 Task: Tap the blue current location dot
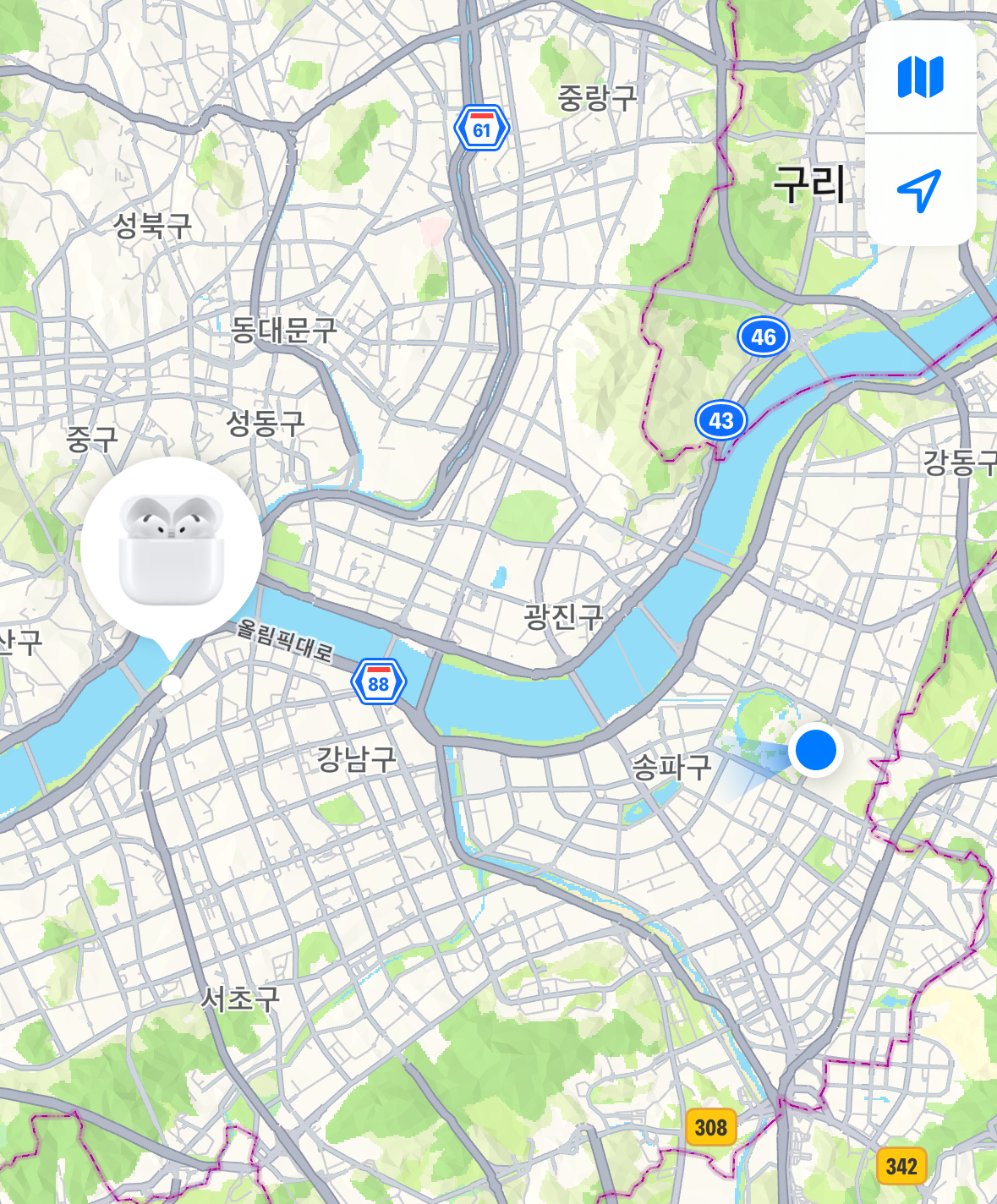[815, 751]
